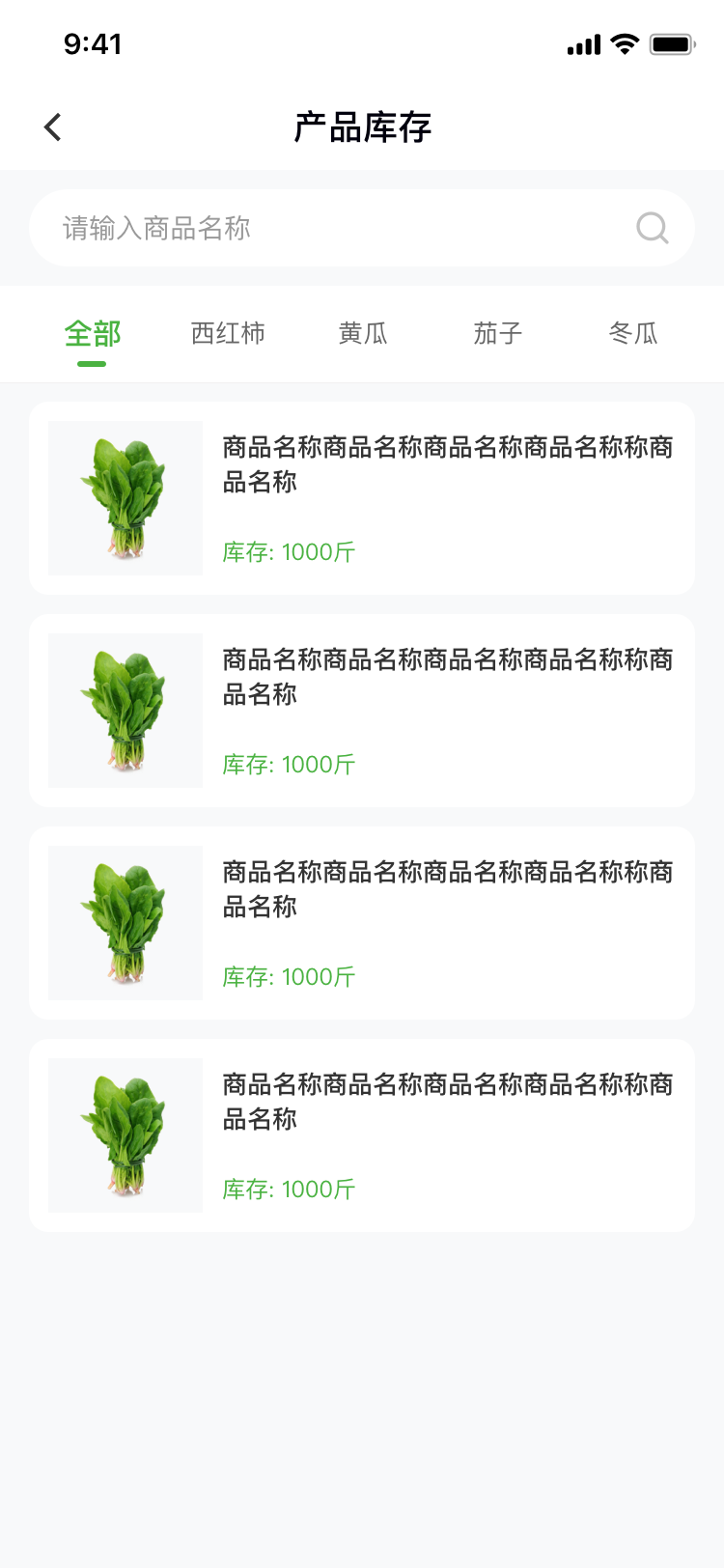Tap the 请输入商品名称 search field

328,228
